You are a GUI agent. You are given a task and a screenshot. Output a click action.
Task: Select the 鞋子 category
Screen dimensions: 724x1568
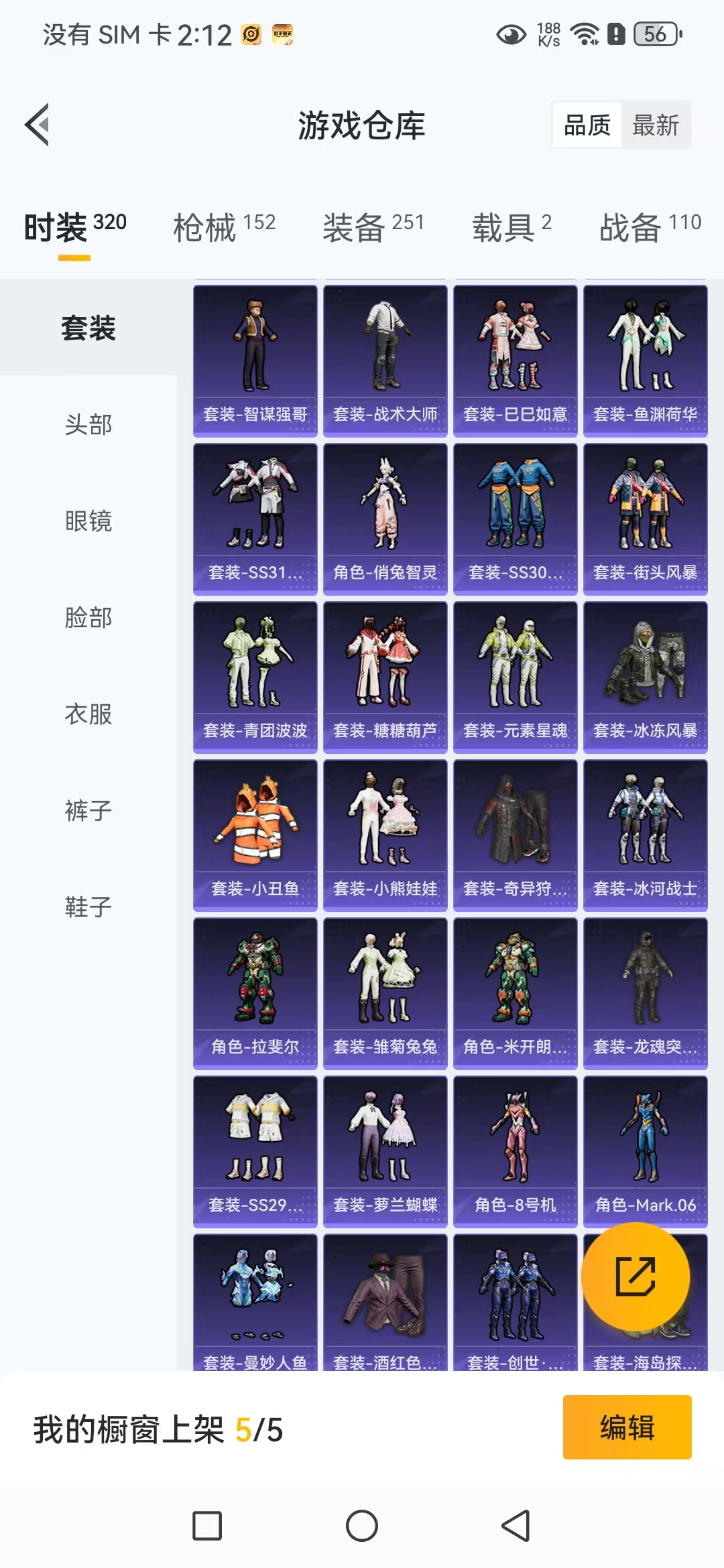coord(88,907)
